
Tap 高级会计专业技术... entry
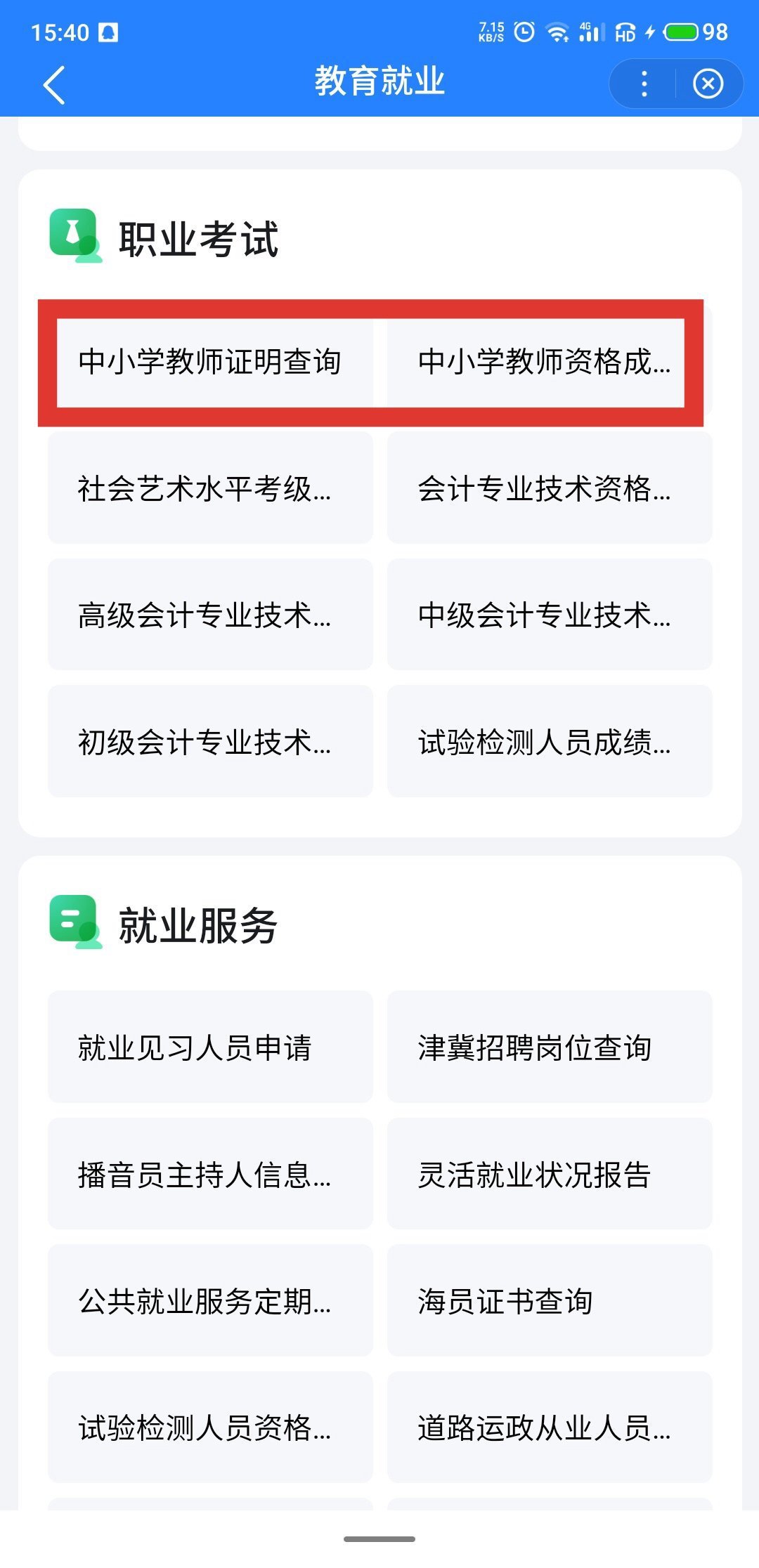pyautogui.click(x=210, y=615)
